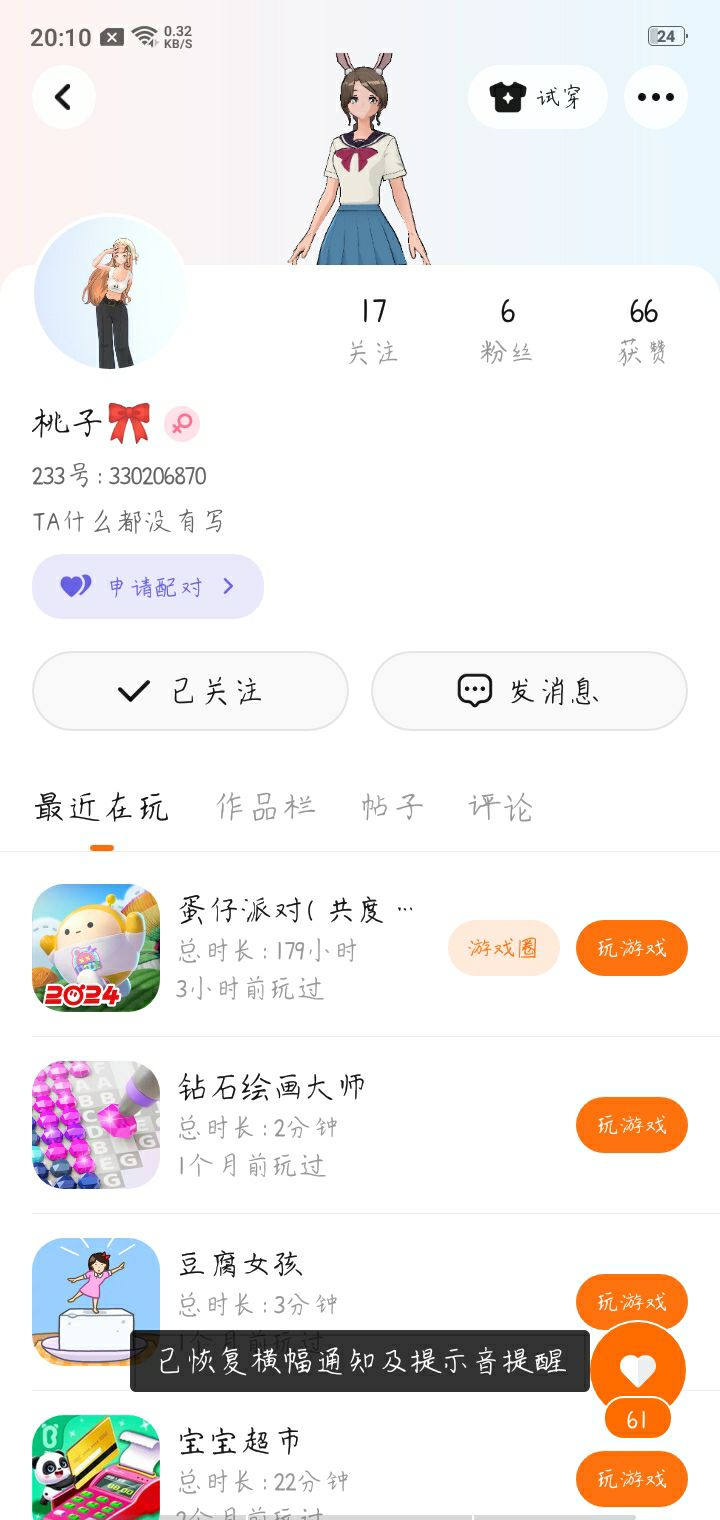Tap the floating heart like button
Image resolution: width=720 pixels, height=1520 pixels.
point(637,1369)
